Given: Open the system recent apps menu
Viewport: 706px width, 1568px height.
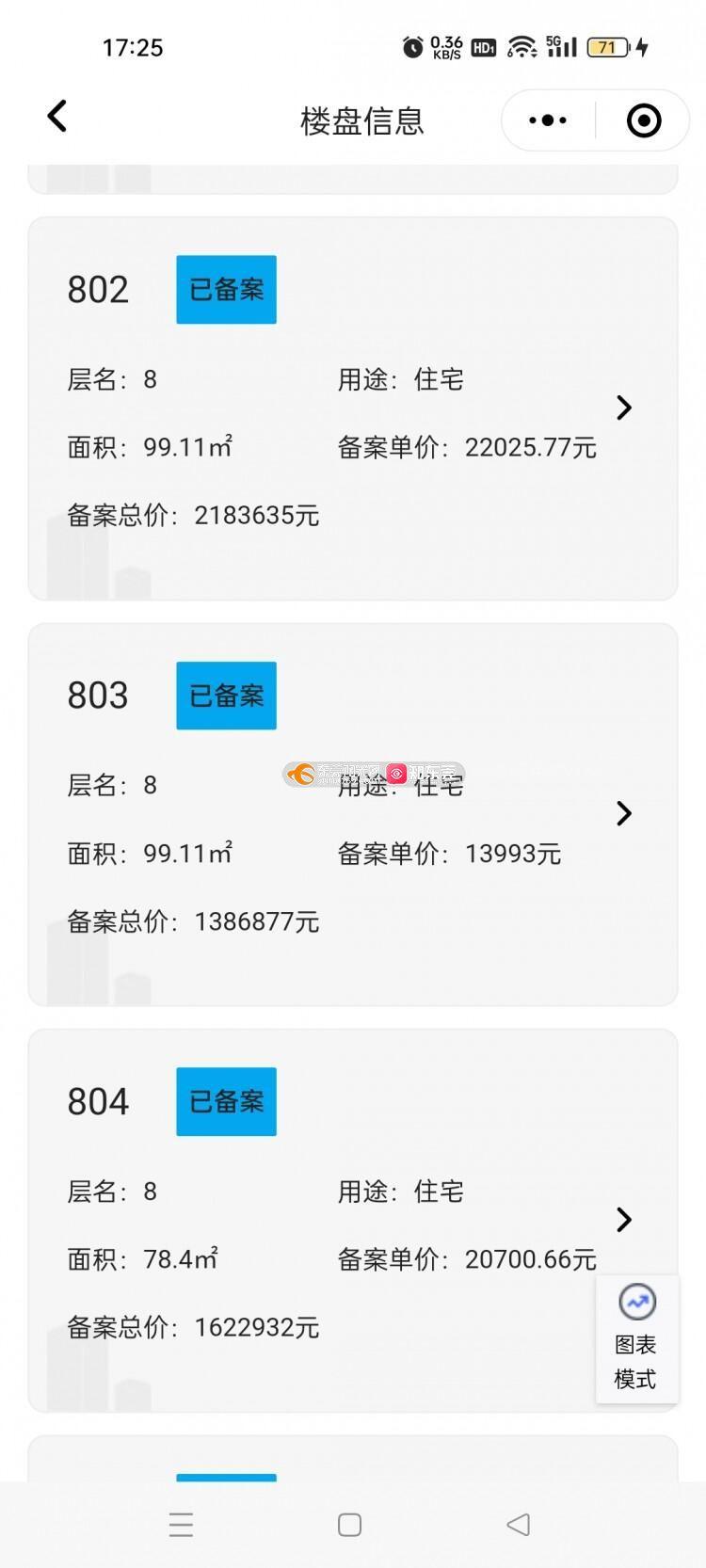Looking at the screenshot, I should coord(181,1525).
